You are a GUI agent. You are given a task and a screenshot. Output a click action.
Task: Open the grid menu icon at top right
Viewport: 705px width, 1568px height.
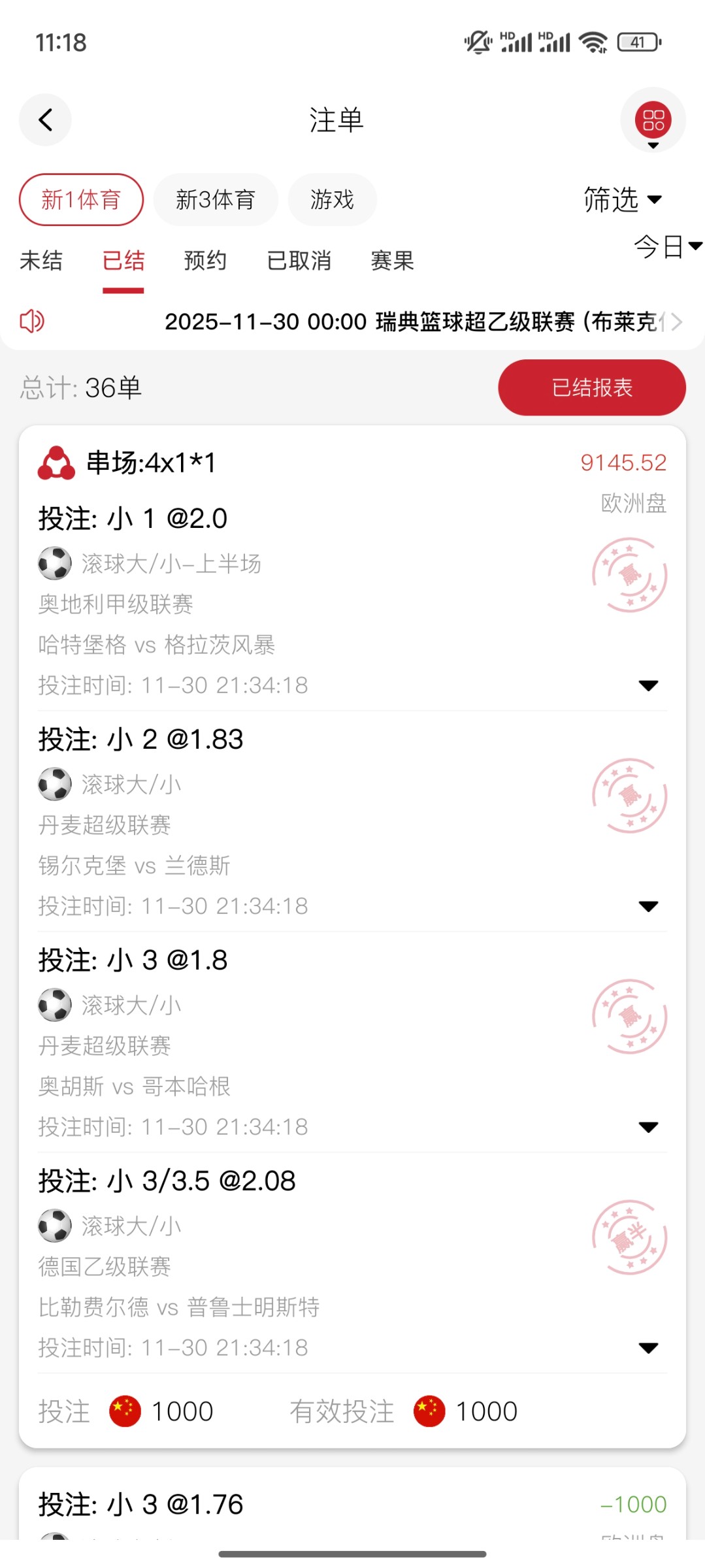pos(653,120)
